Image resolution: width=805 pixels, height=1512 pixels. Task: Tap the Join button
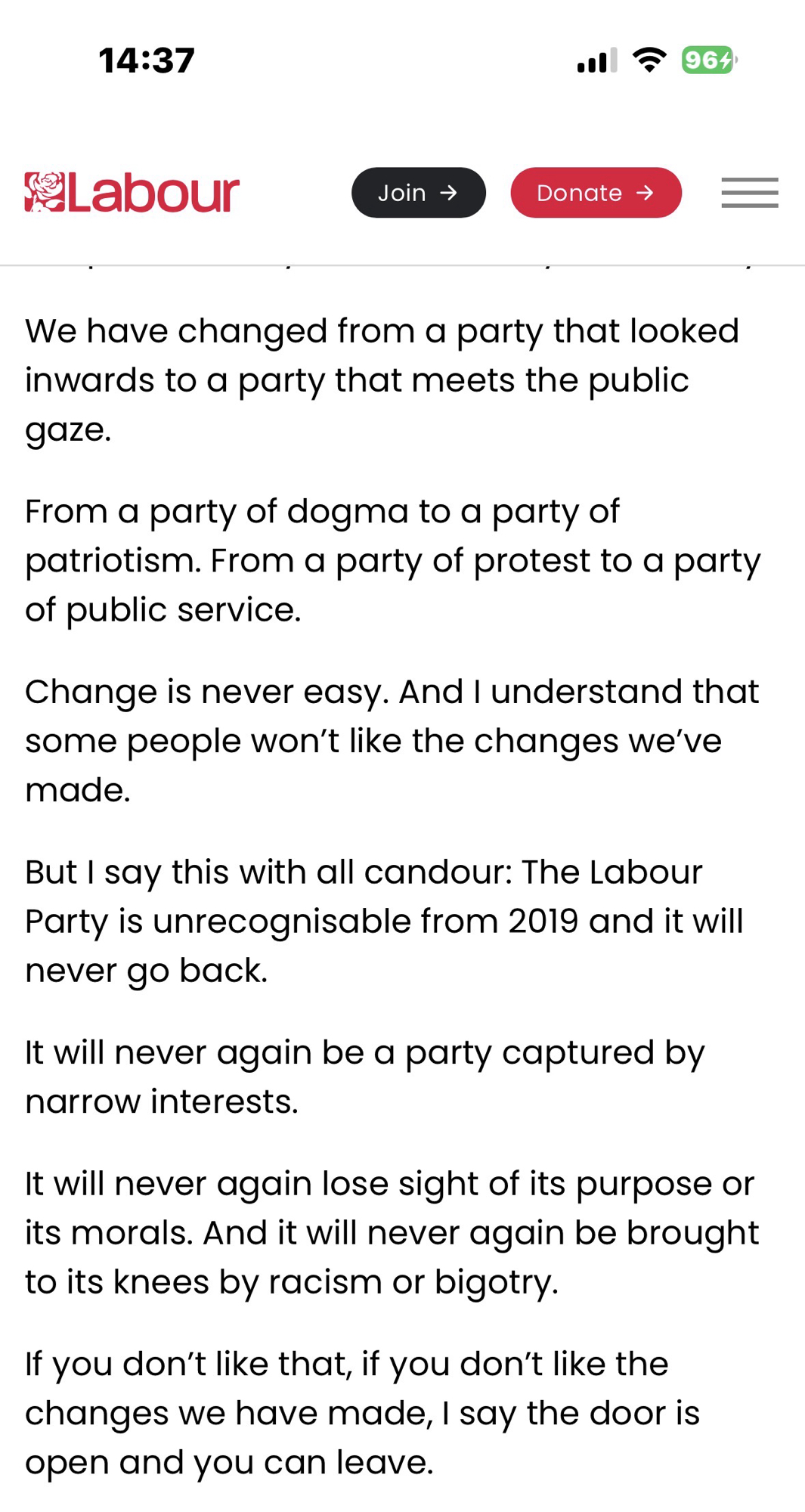[418, 193]
